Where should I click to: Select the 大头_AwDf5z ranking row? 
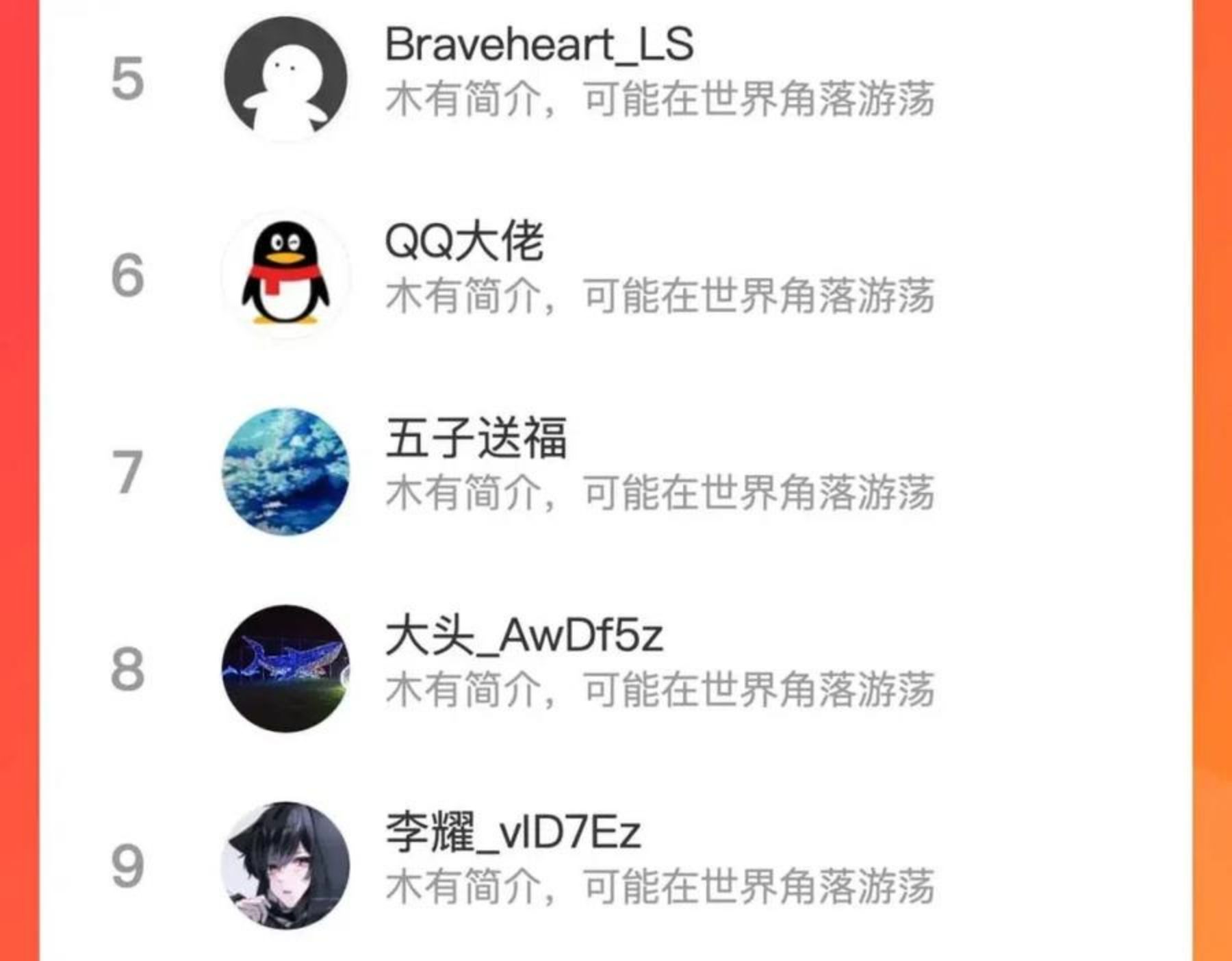(616, 669)
